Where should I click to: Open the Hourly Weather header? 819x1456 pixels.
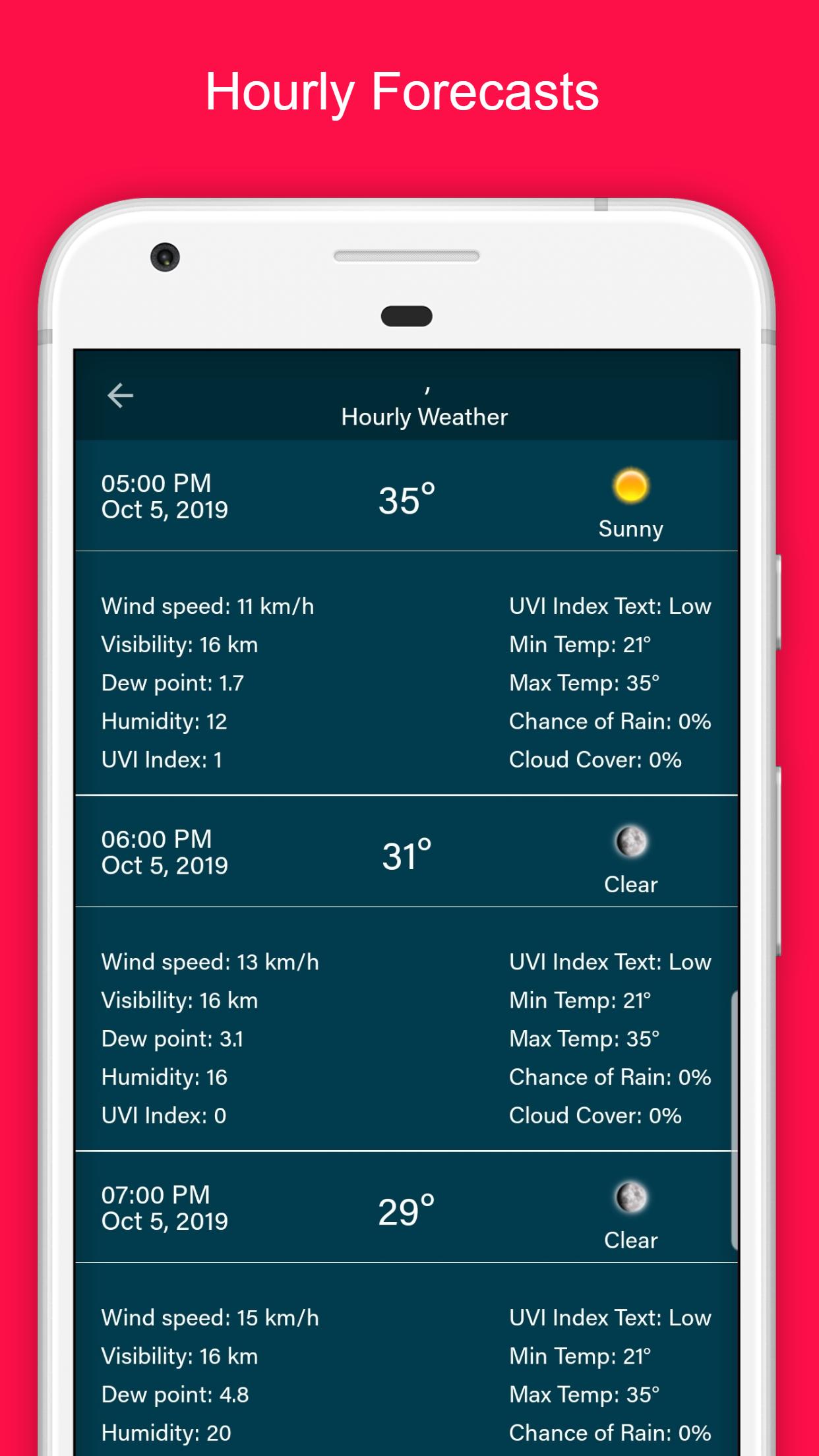tap(424, 416)
